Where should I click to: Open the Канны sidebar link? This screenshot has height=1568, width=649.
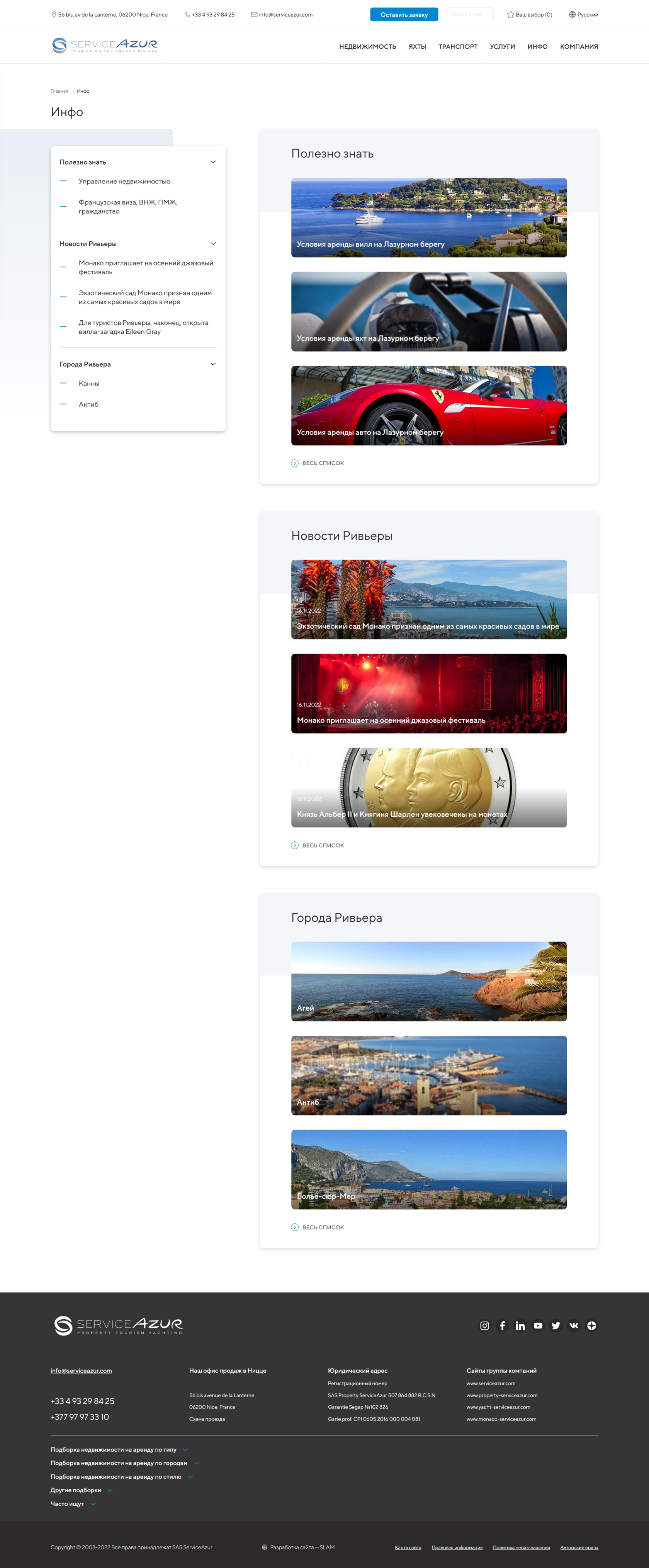pyautogui.click(x=89, y=384)
